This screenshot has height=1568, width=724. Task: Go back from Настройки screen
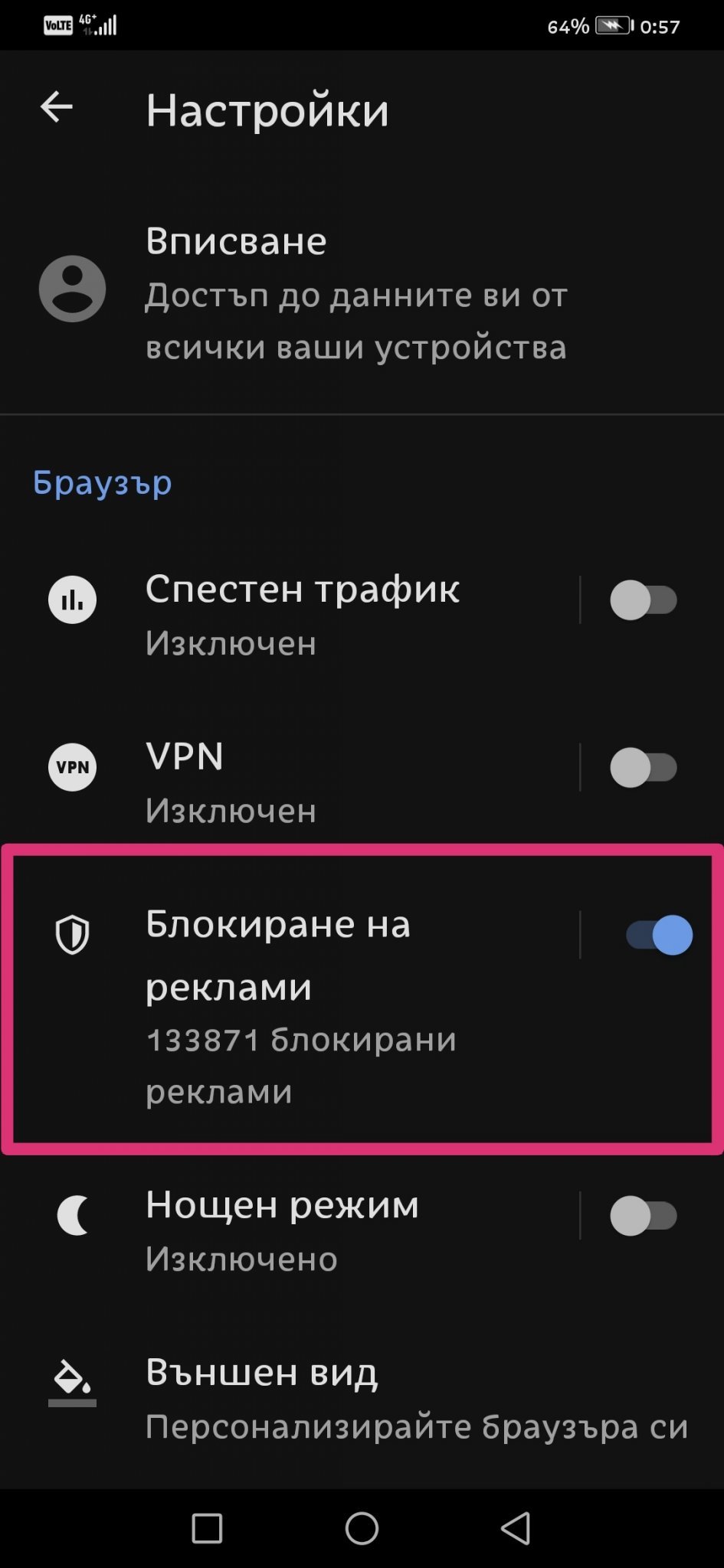click(56, 106)
